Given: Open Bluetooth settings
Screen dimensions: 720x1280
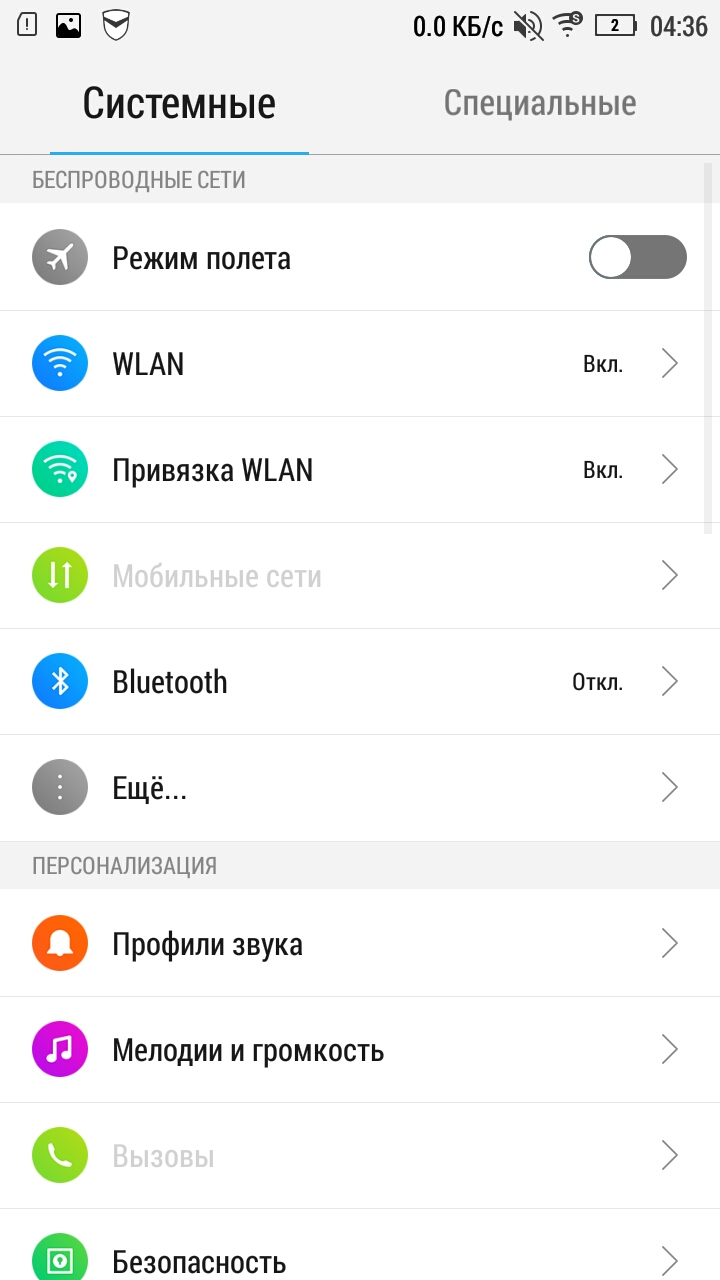Looking at the screenshot, I should [360, 682].
